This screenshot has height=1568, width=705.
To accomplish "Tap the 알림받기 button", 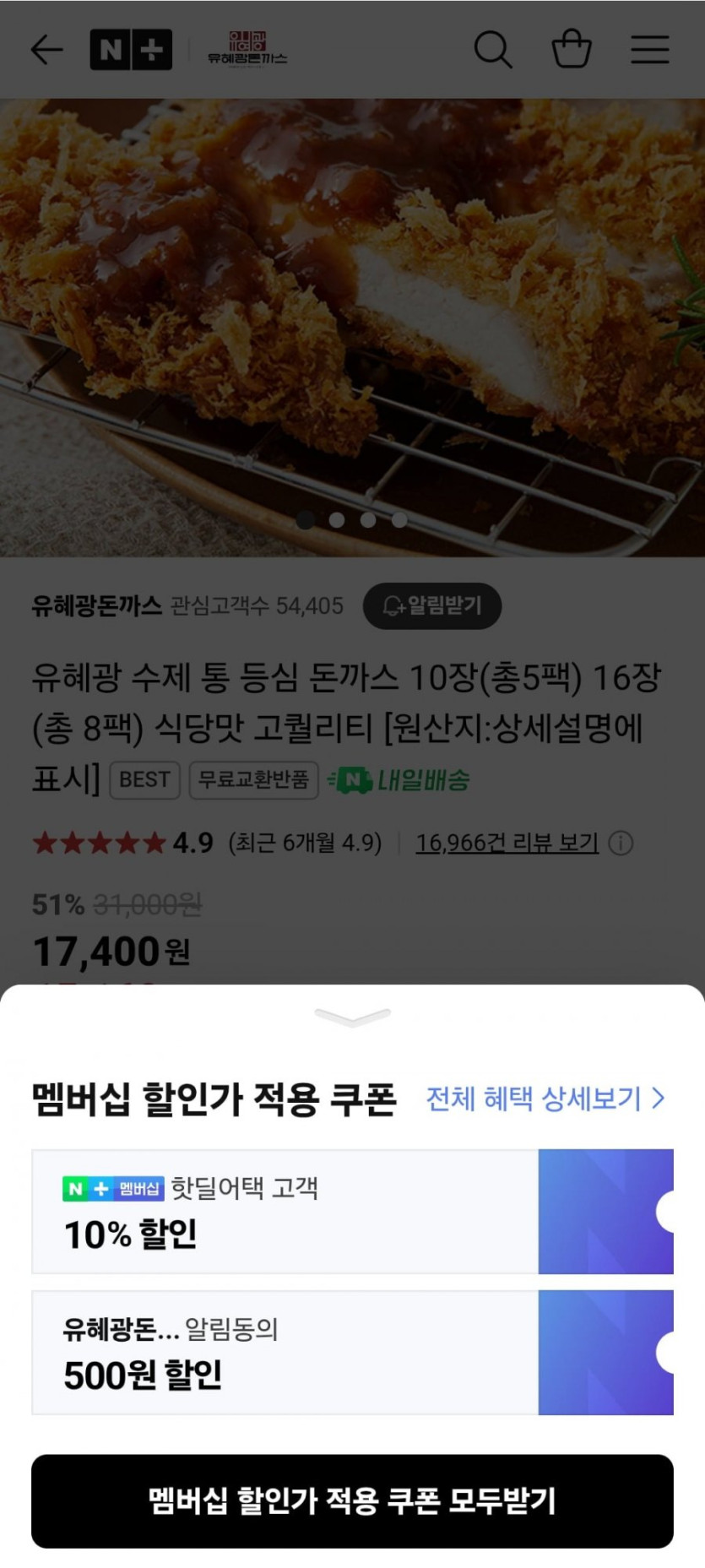I will 432,605.
